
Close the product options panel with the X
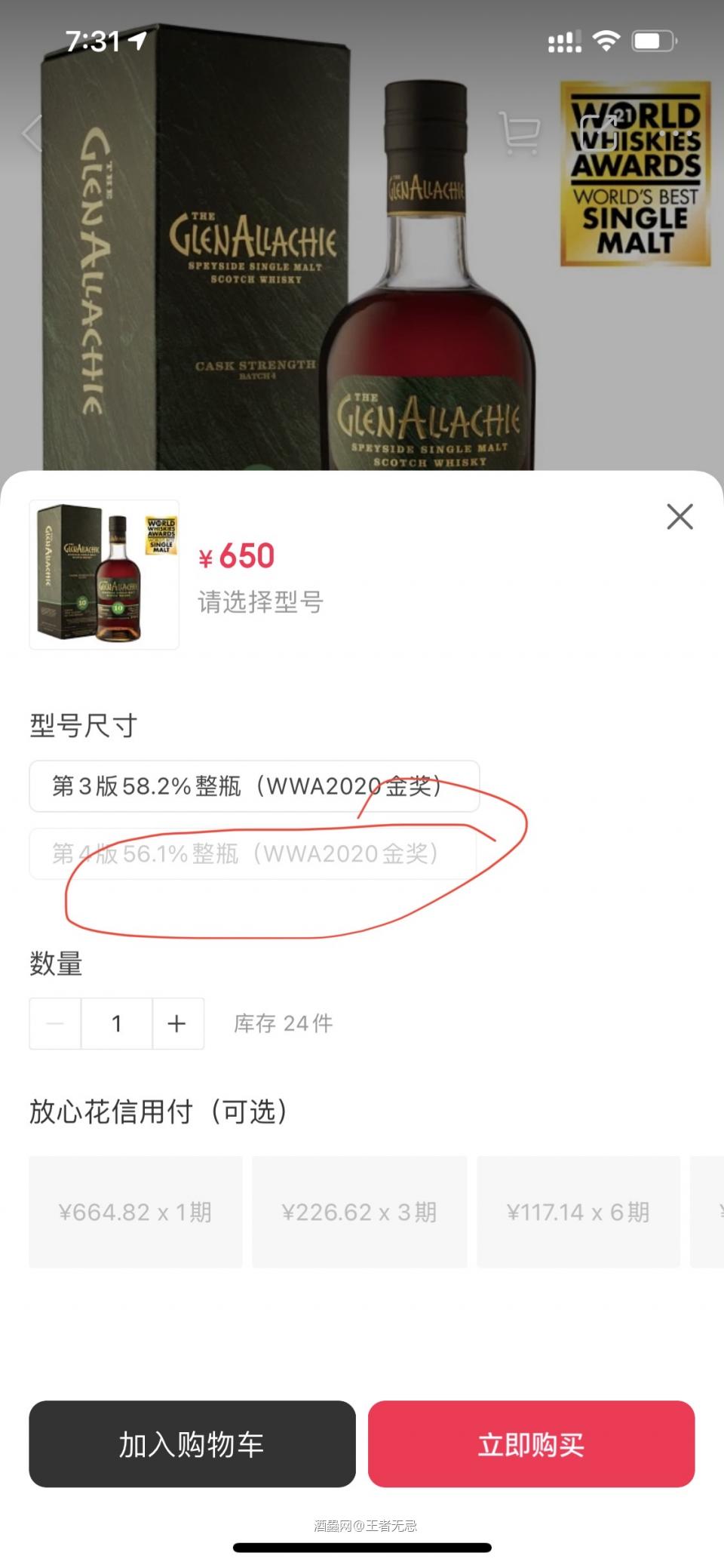point(680,517)
